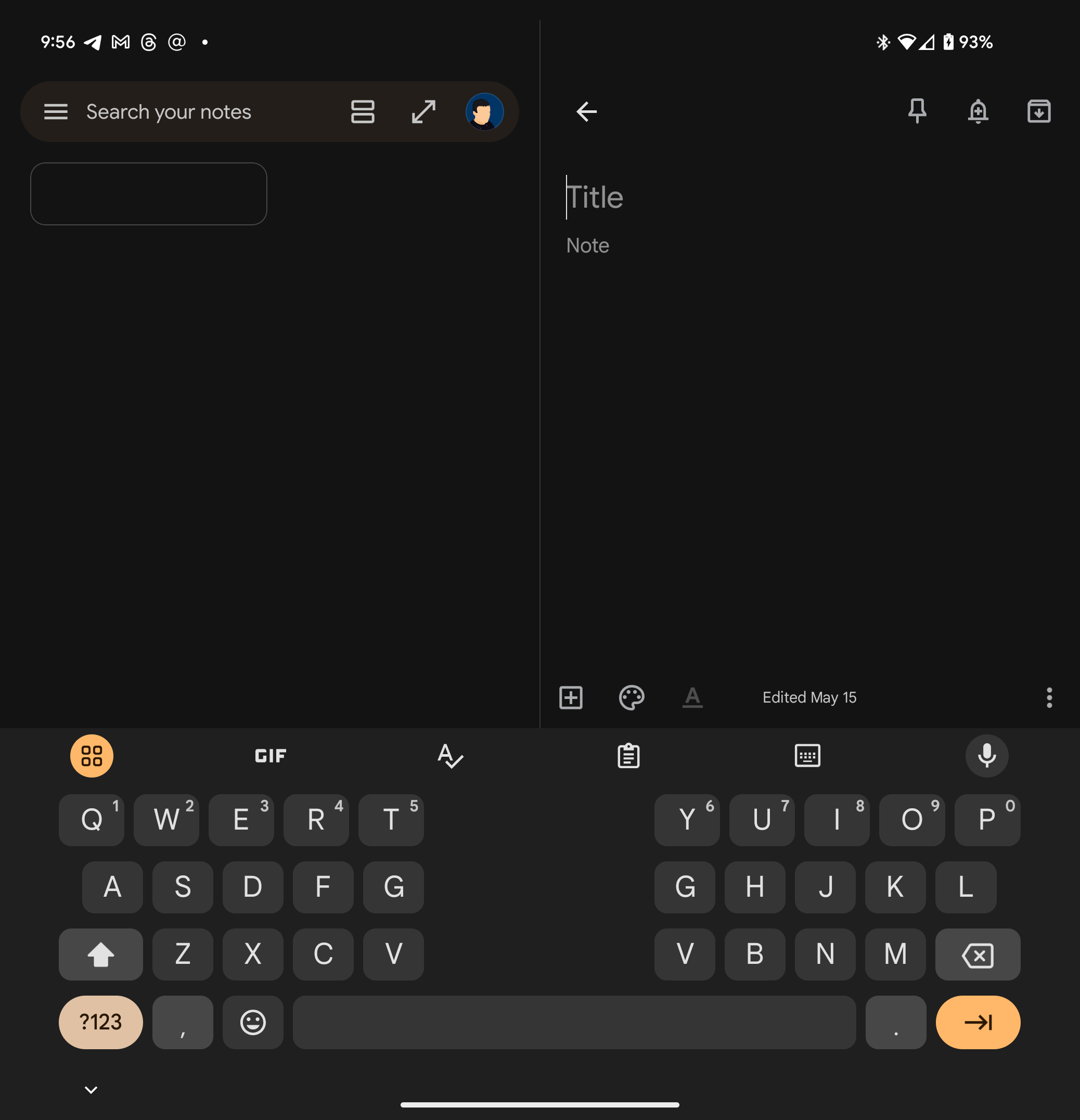Archive this note
The width and height of the screenshot is (1080, 1120).
point(1039,111)
